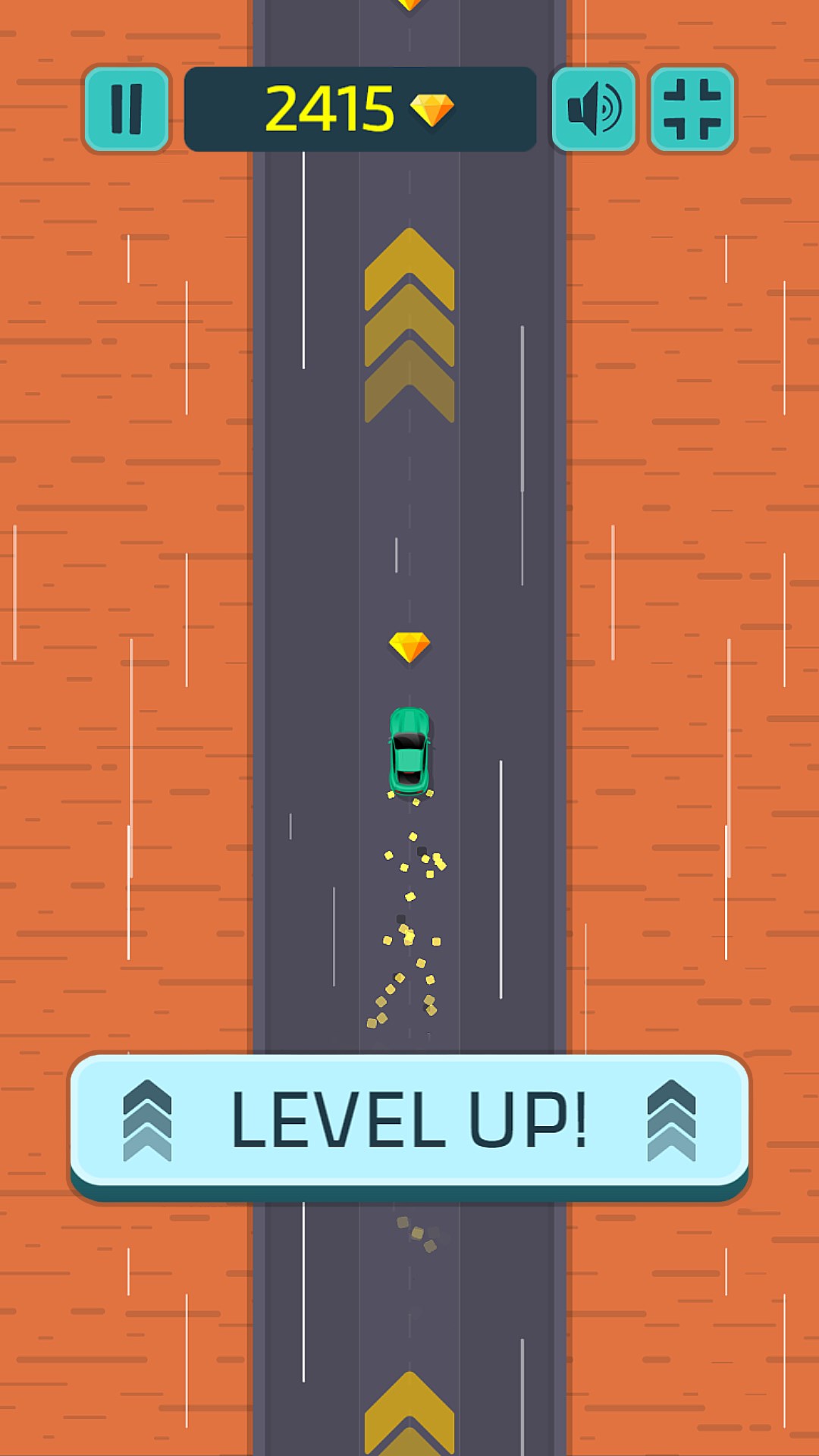Pause the game

coord(127,109)
